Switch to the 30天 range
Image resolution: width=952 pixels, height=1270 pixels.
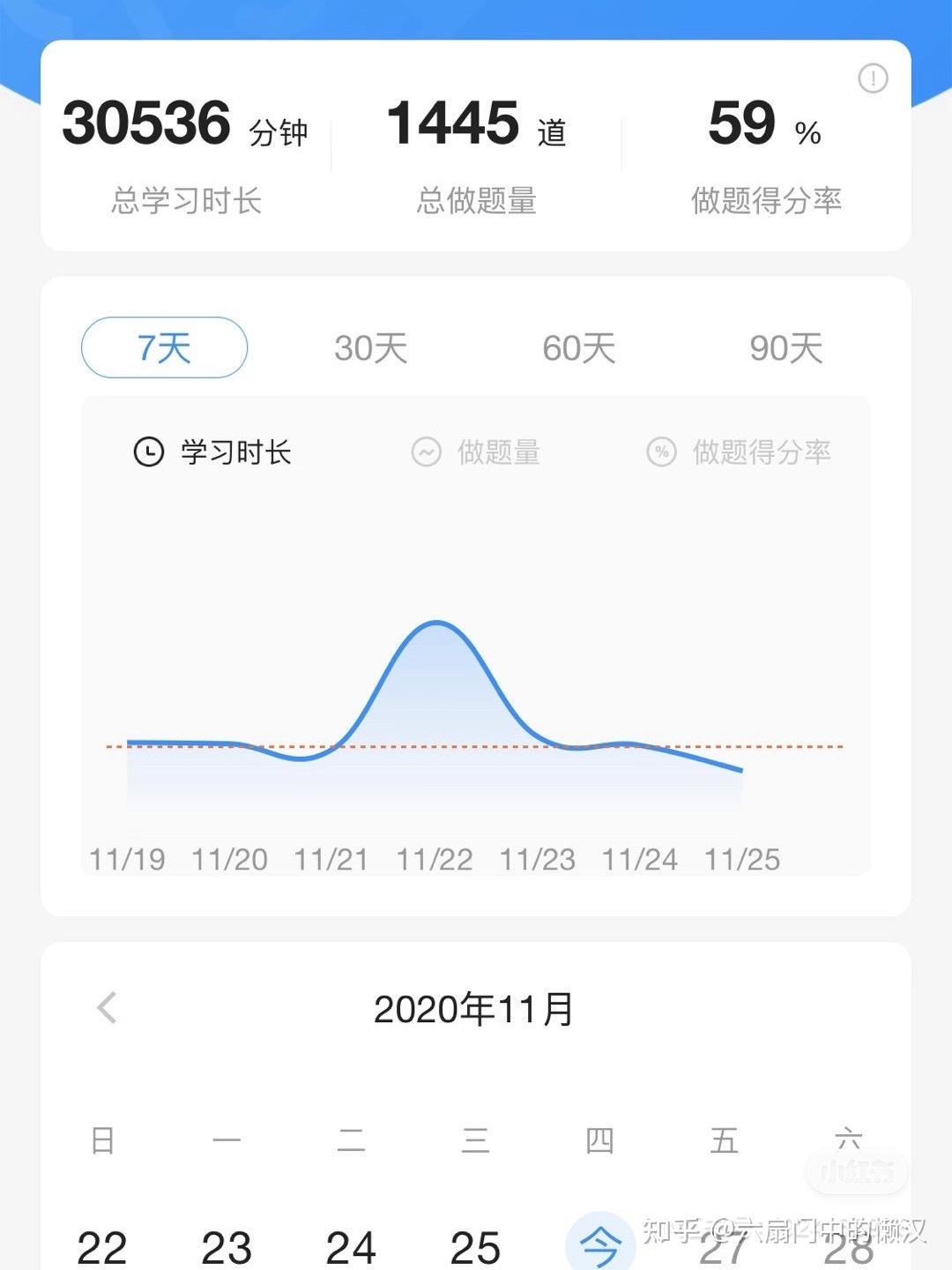(x=370, y=347)
